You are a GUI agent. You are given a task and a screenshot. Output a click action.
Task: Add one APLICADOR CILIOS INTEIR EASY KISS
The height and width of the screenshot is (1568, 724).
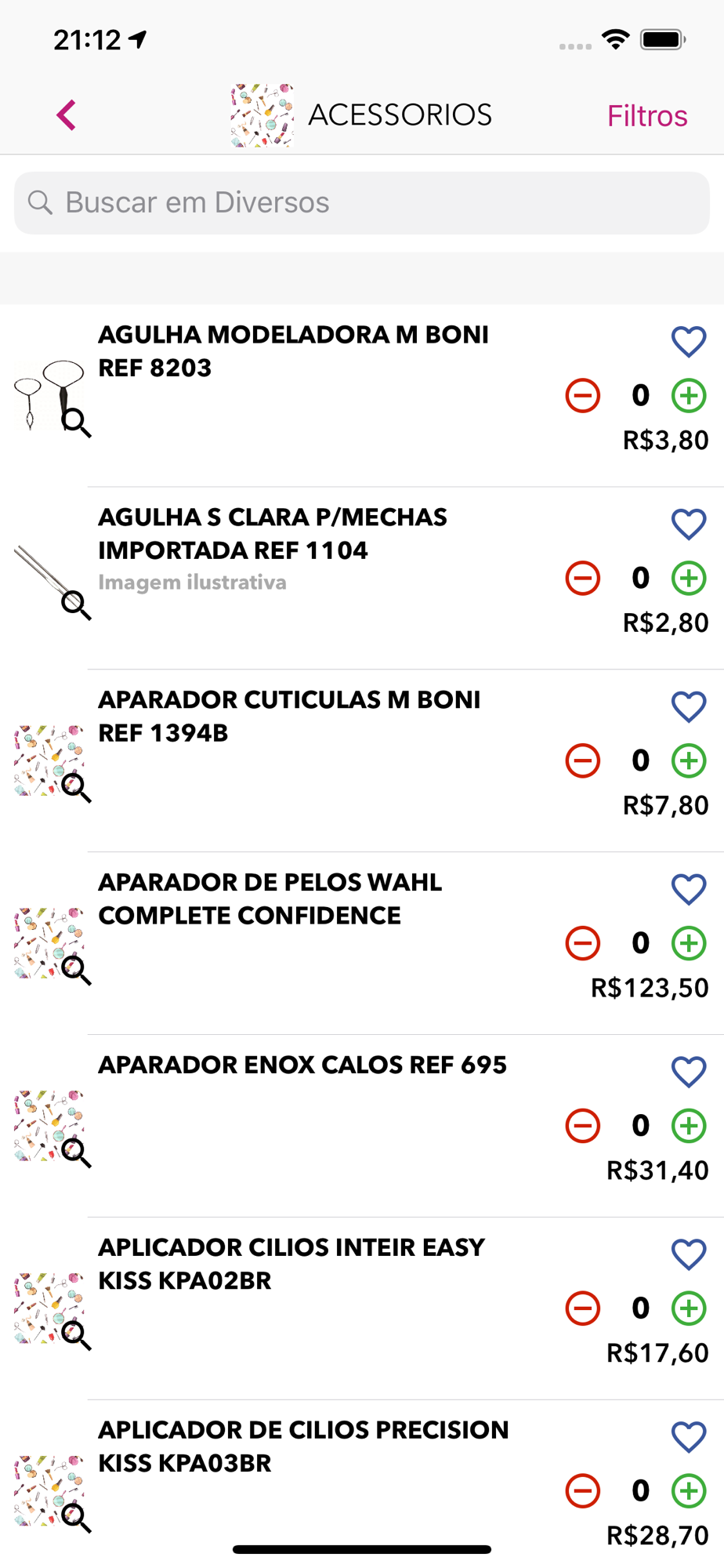point(689,1308)
